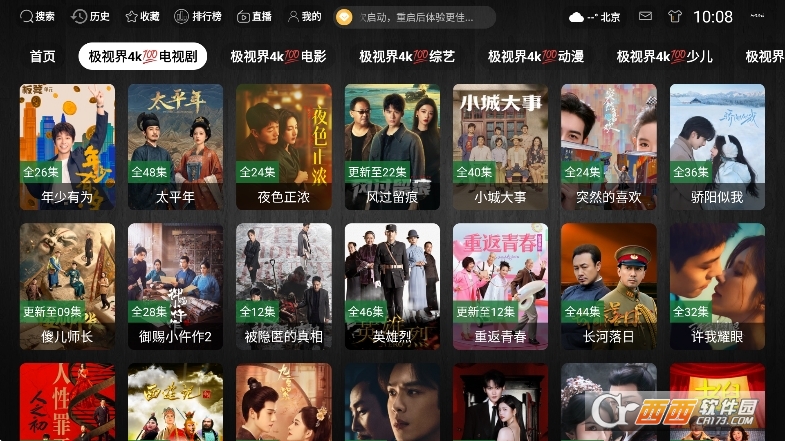This screenshot has height=441, width=785.
Task: Switch to 极视界4k少儿 tab
Action: [665, 57]
